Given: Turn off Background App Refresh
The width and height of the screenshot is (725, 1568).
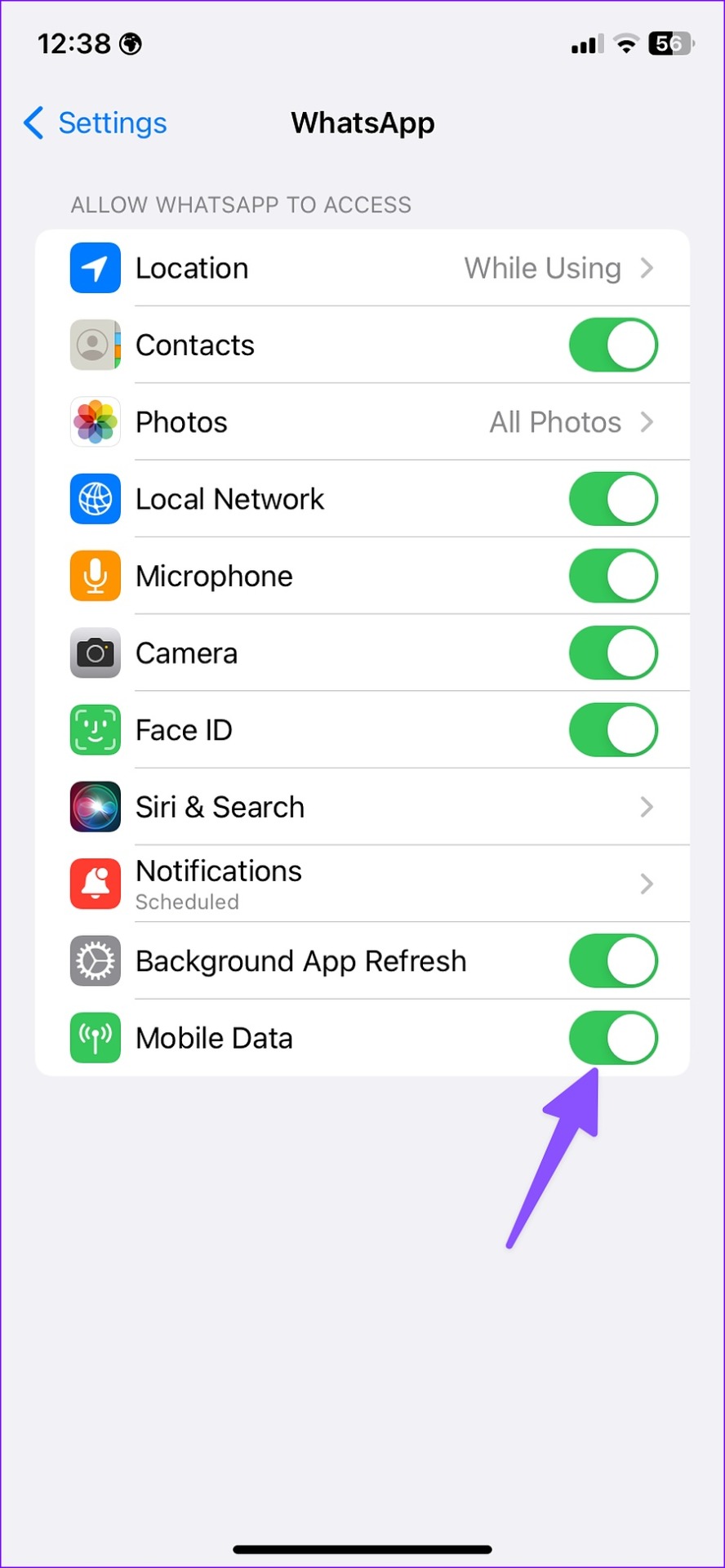Looking at the screenshot, I should point(613,960).
